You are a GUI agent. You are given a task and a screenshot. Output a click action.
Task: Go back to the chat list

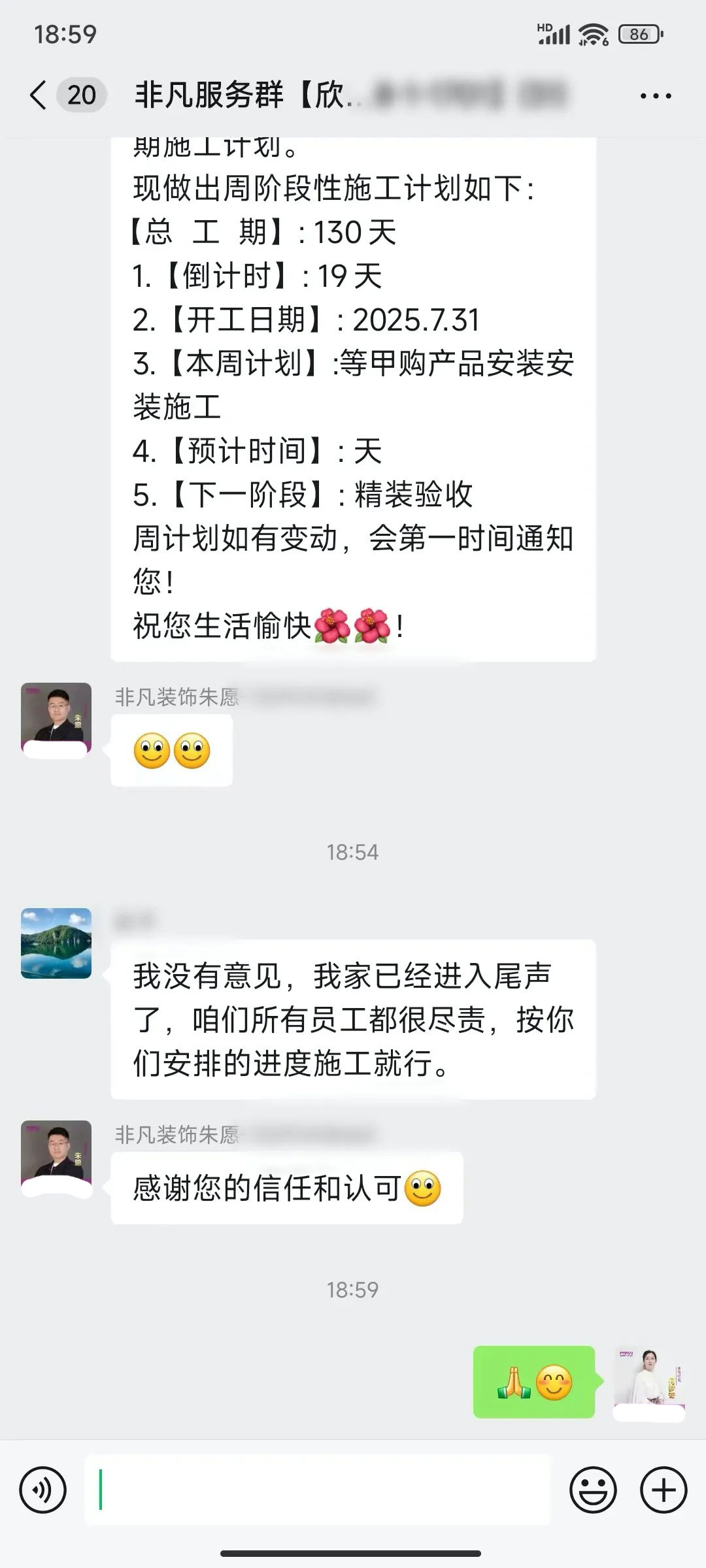39,95
